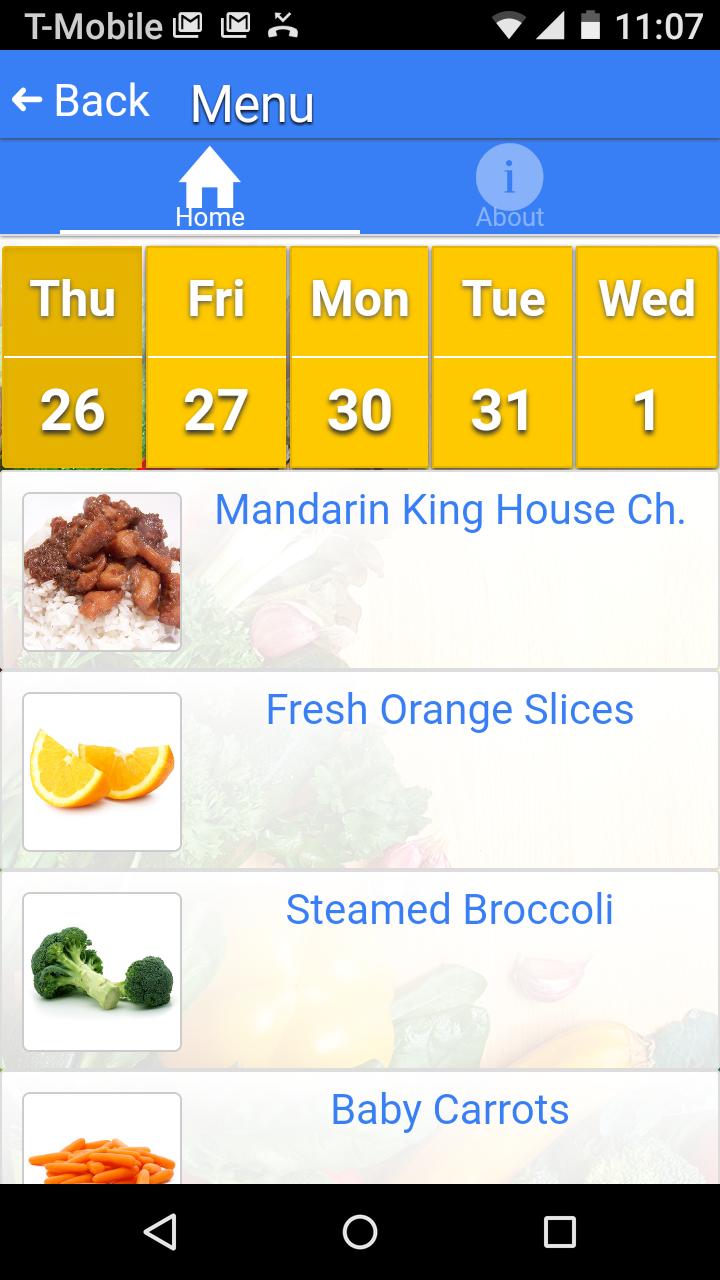Go back using the Back arrow button

pos(80,101)
